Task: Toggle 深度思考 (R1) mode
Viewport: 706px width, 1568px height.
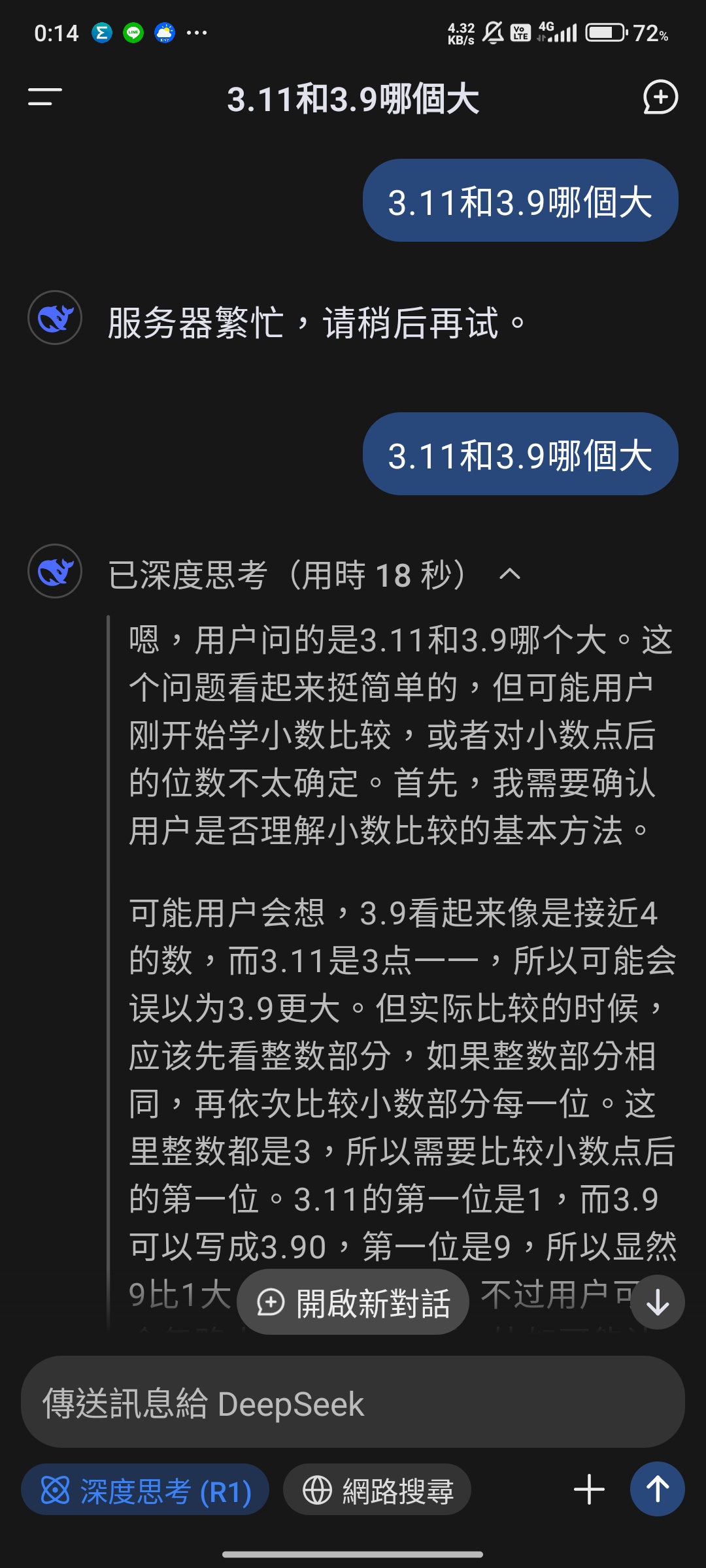Action: (145, 1491)
